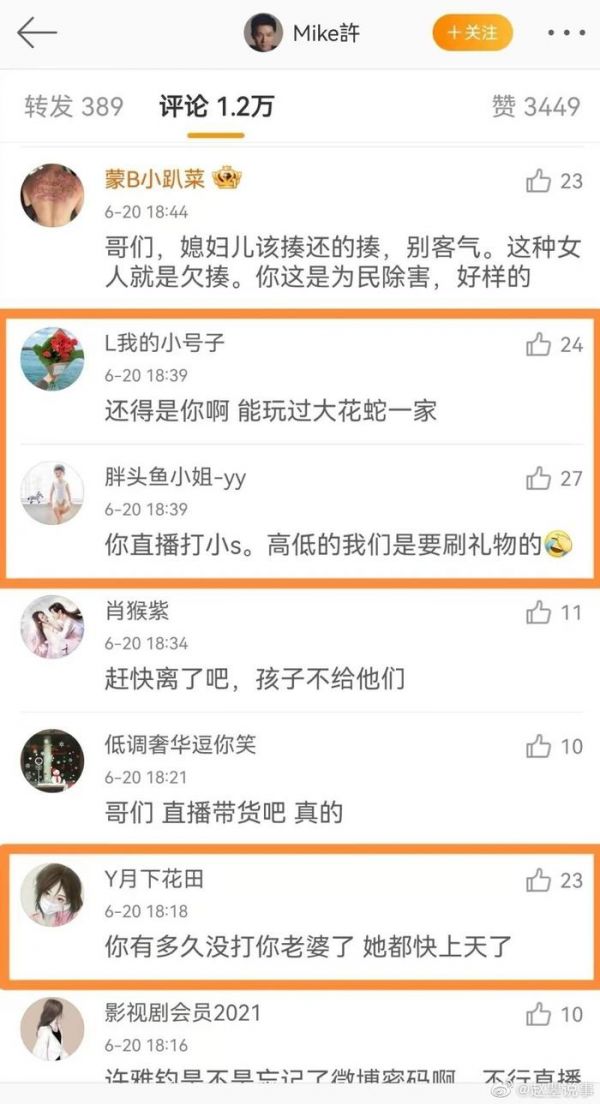600x1104 pixels.
Task: Go back using the arrow
Action: click(x=37, y=33)
